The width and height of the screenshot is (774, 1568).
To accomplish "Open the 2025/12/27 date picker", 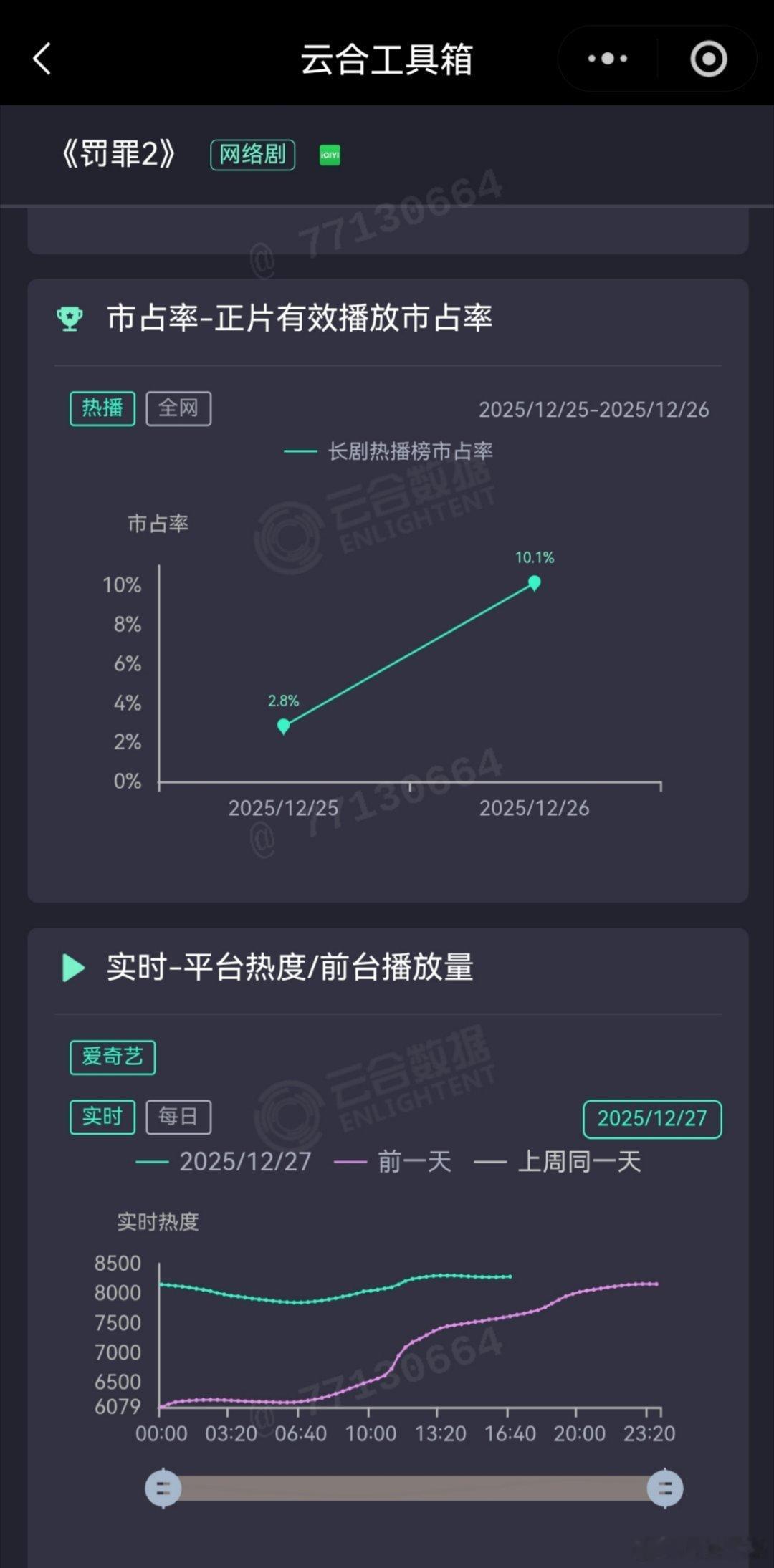I will [653, 1117].
